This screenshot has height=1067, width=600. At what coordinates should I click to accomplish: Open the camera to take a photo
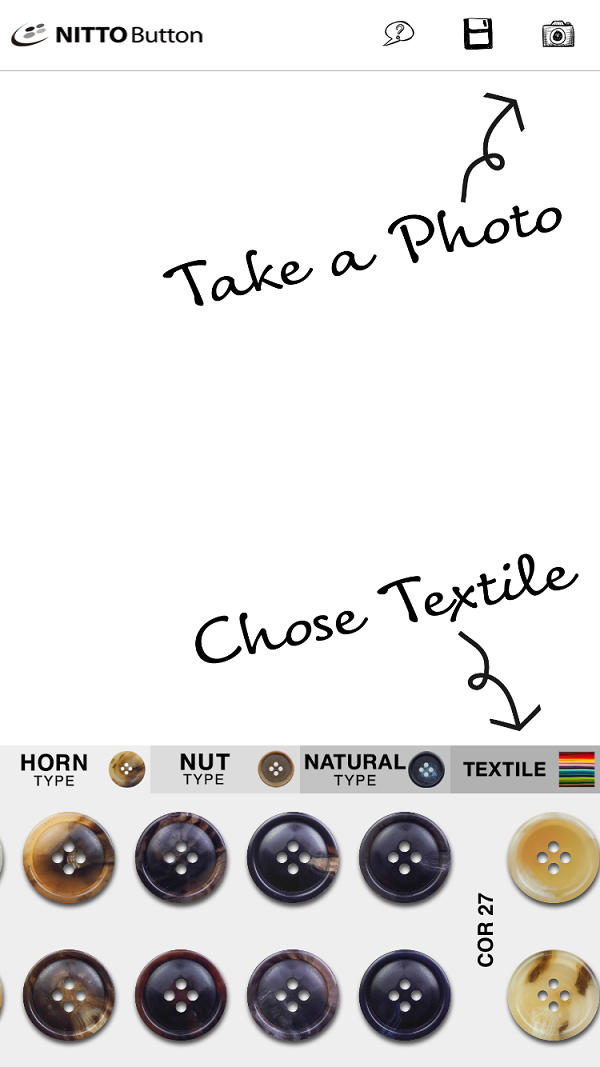point(558,33)
